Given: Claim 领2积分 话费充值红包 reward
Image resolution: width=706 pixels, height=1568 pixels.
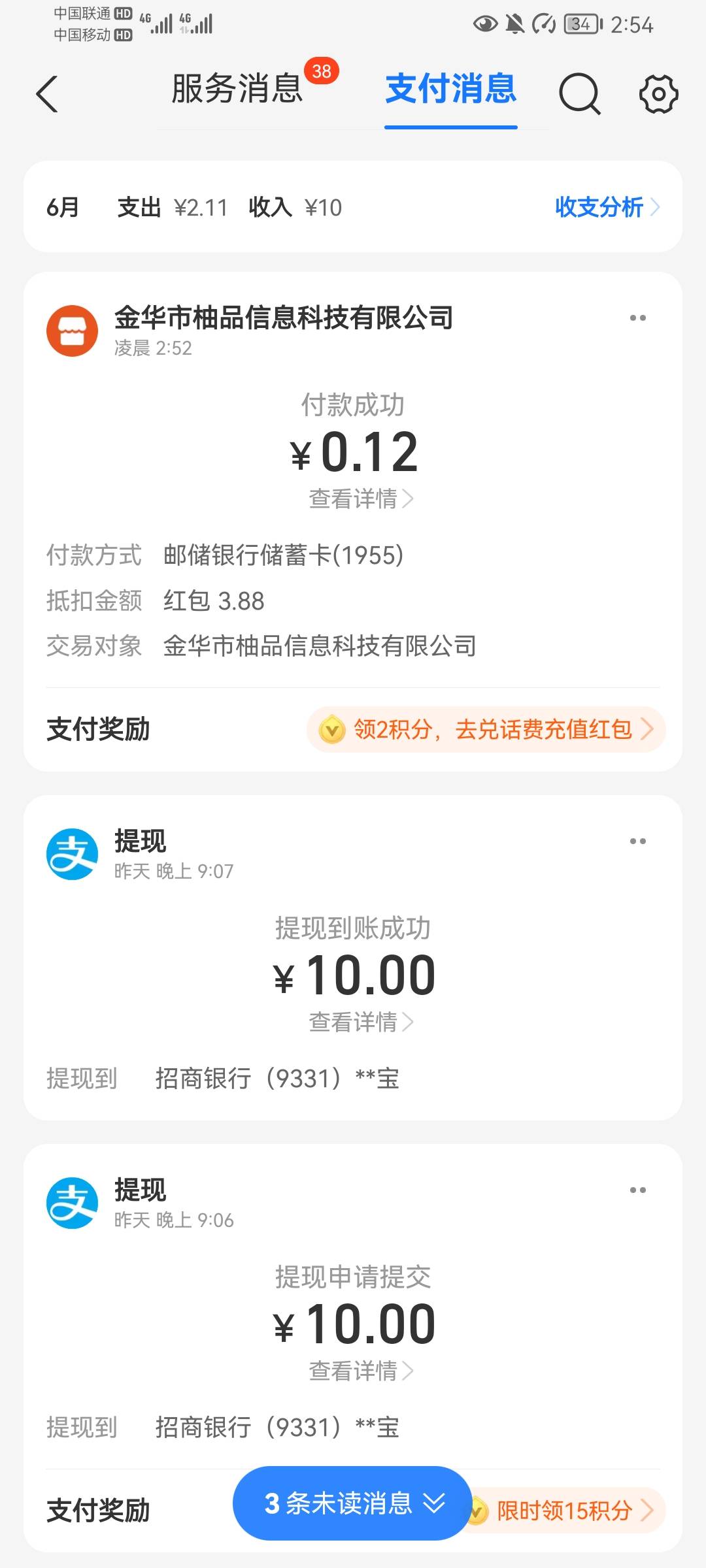Looking at the screenshot, I should [x=486, y=729].
